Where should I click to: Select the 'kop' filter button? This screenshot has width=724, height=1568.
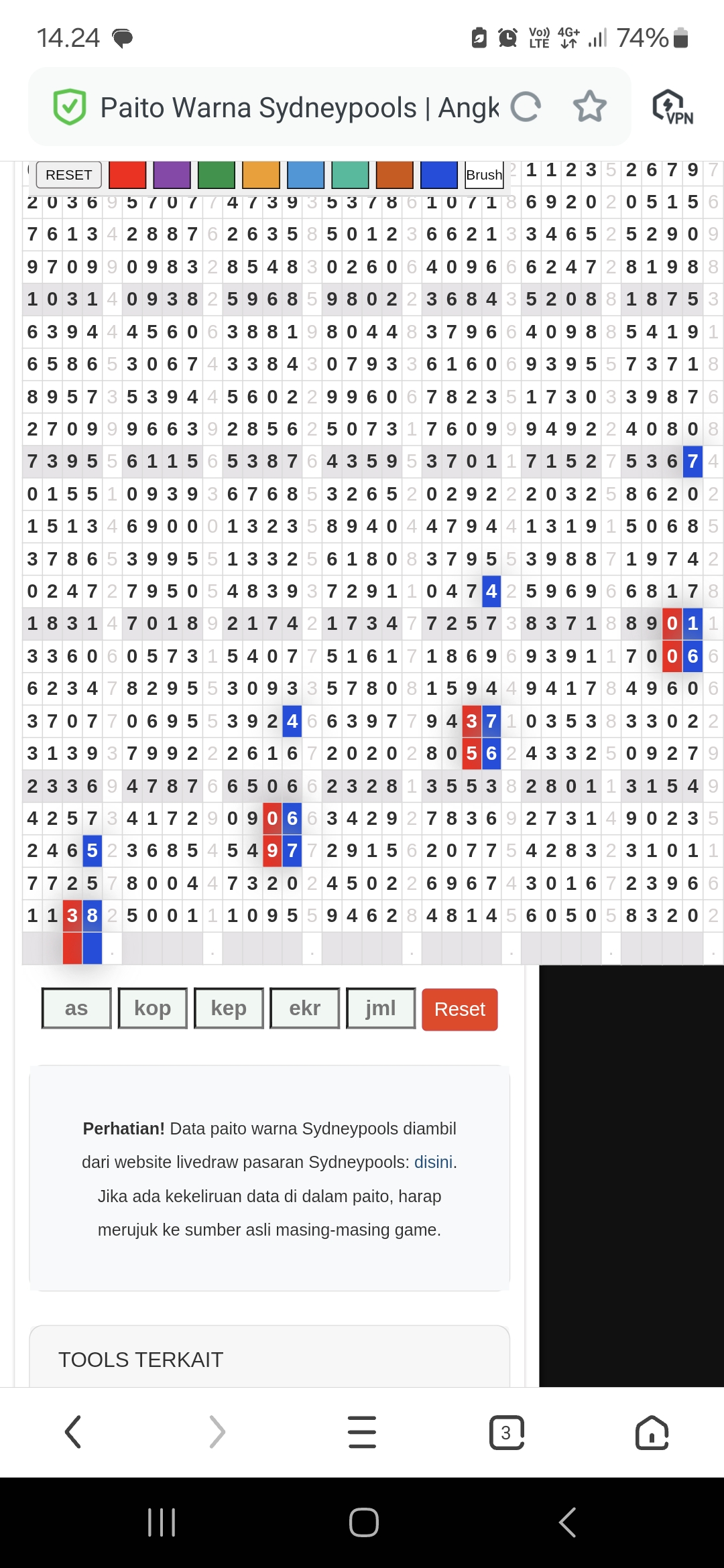(x=153, y=1008)
